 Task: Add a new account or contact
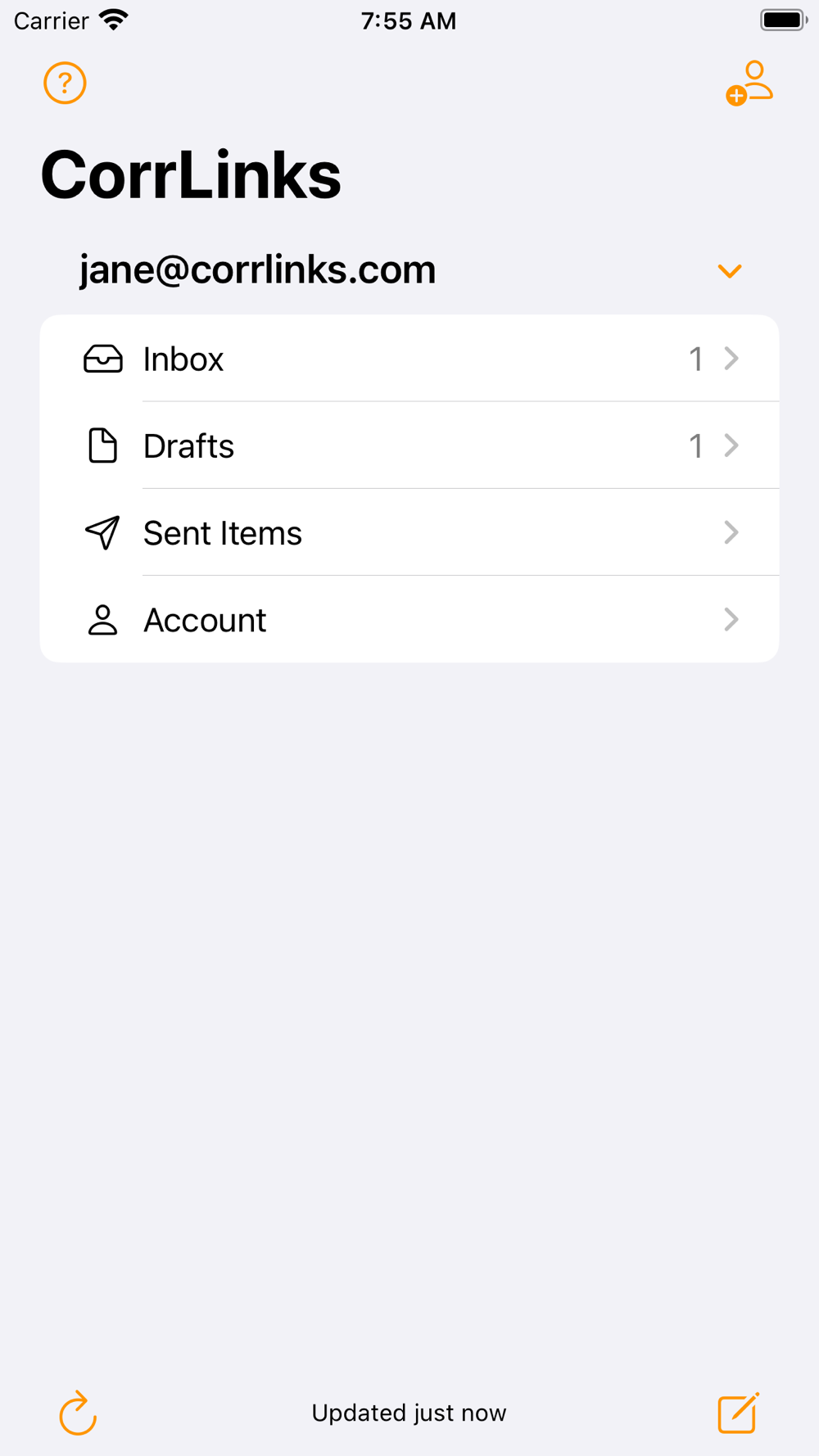[x=749, y=84]
